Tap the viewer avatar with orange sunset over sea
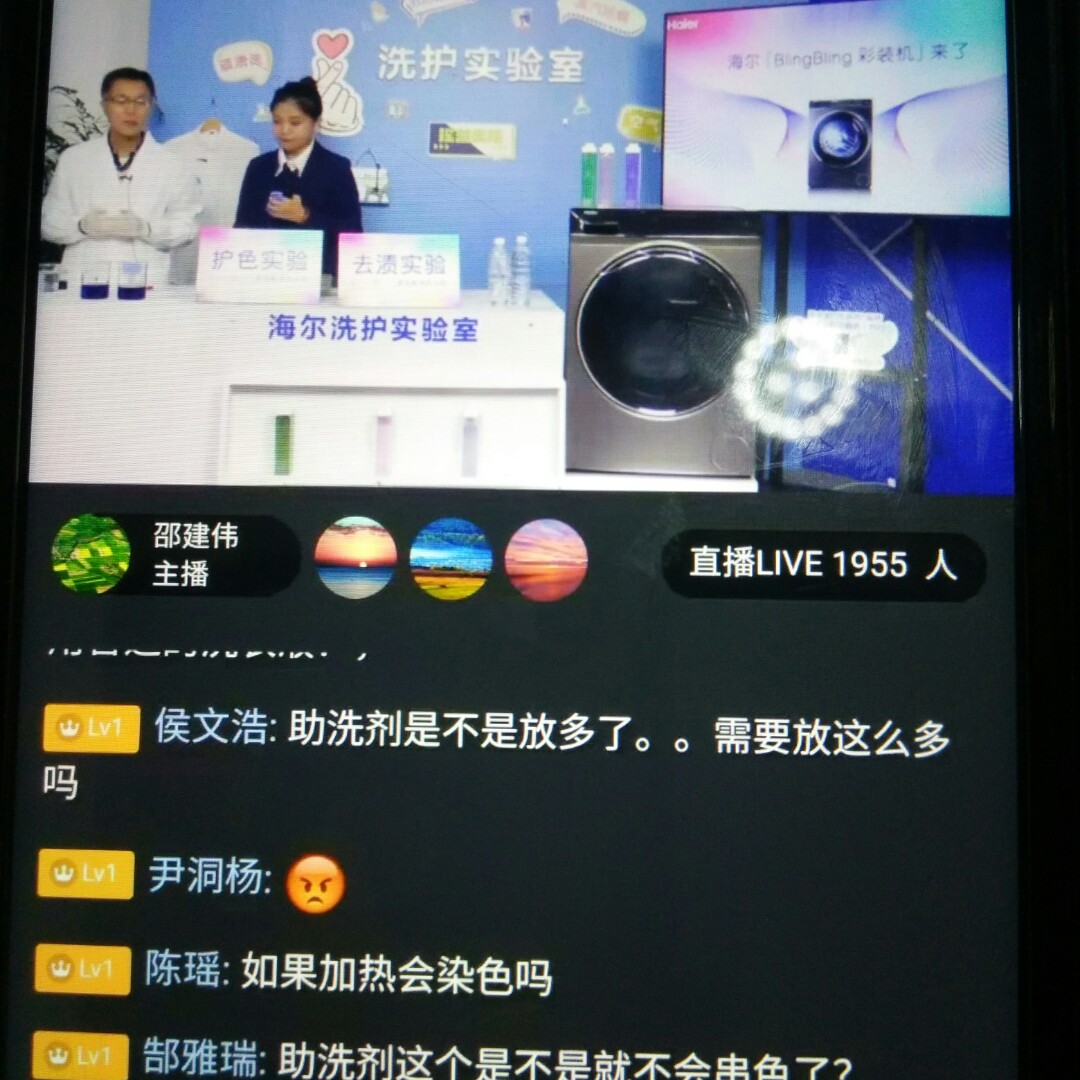1080x1080 pixels. (x=355, y=558)
